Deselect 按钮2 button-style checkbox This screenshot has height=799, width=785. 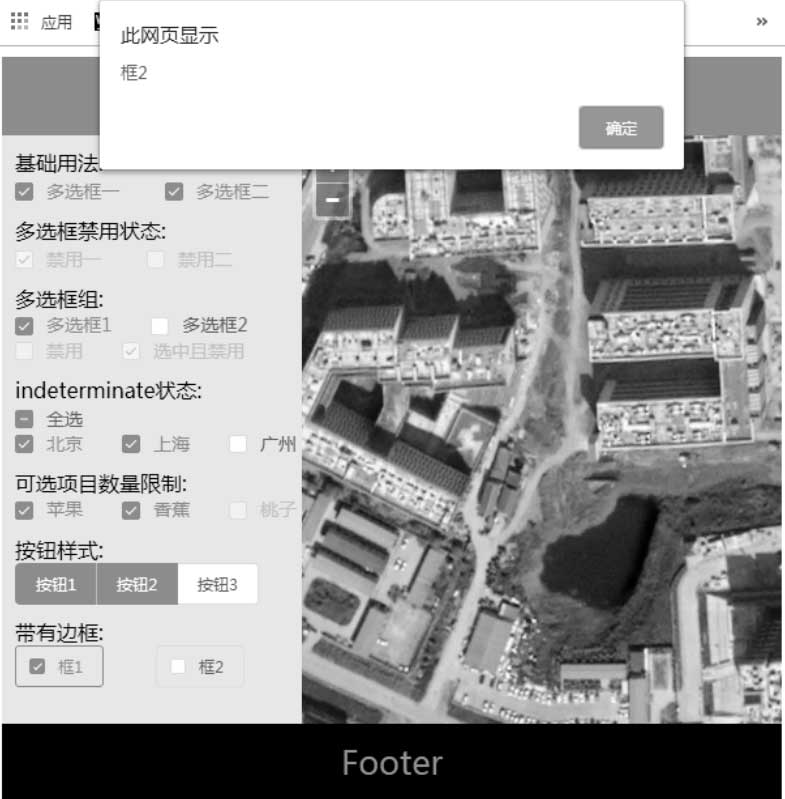[x=137, y=584]
